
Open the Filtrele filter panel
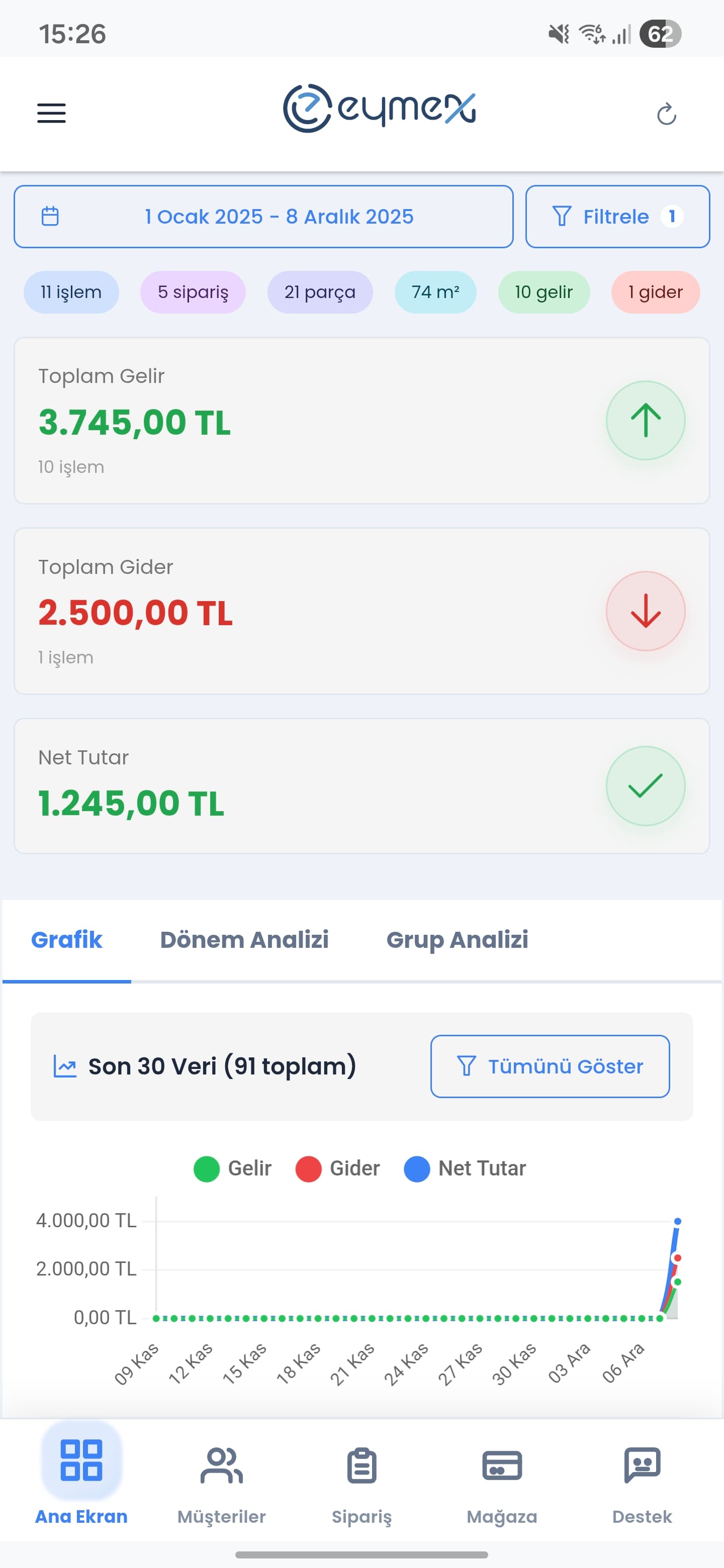click(x=617, y=216)
